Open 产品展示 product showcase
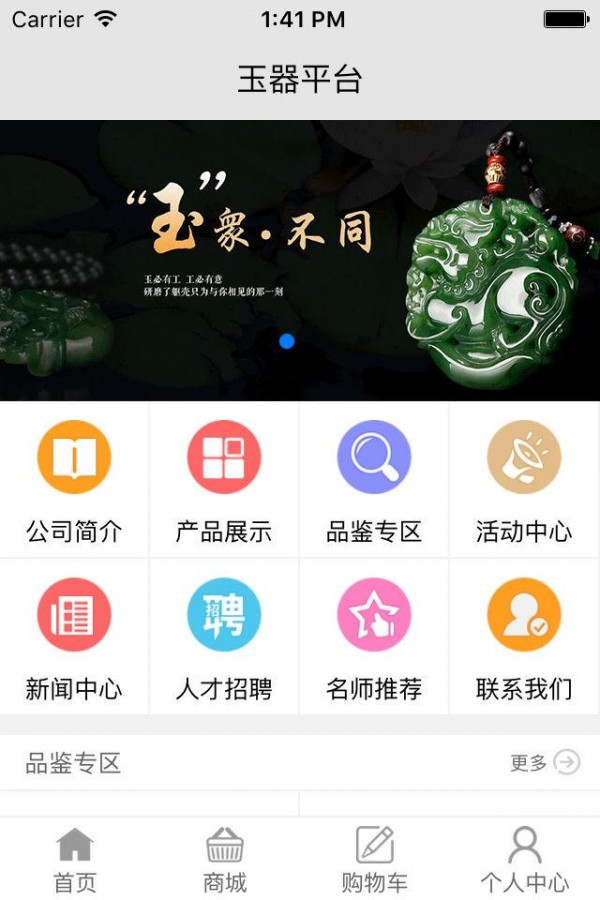Screen dimensions: 600x900 point(224,480)
